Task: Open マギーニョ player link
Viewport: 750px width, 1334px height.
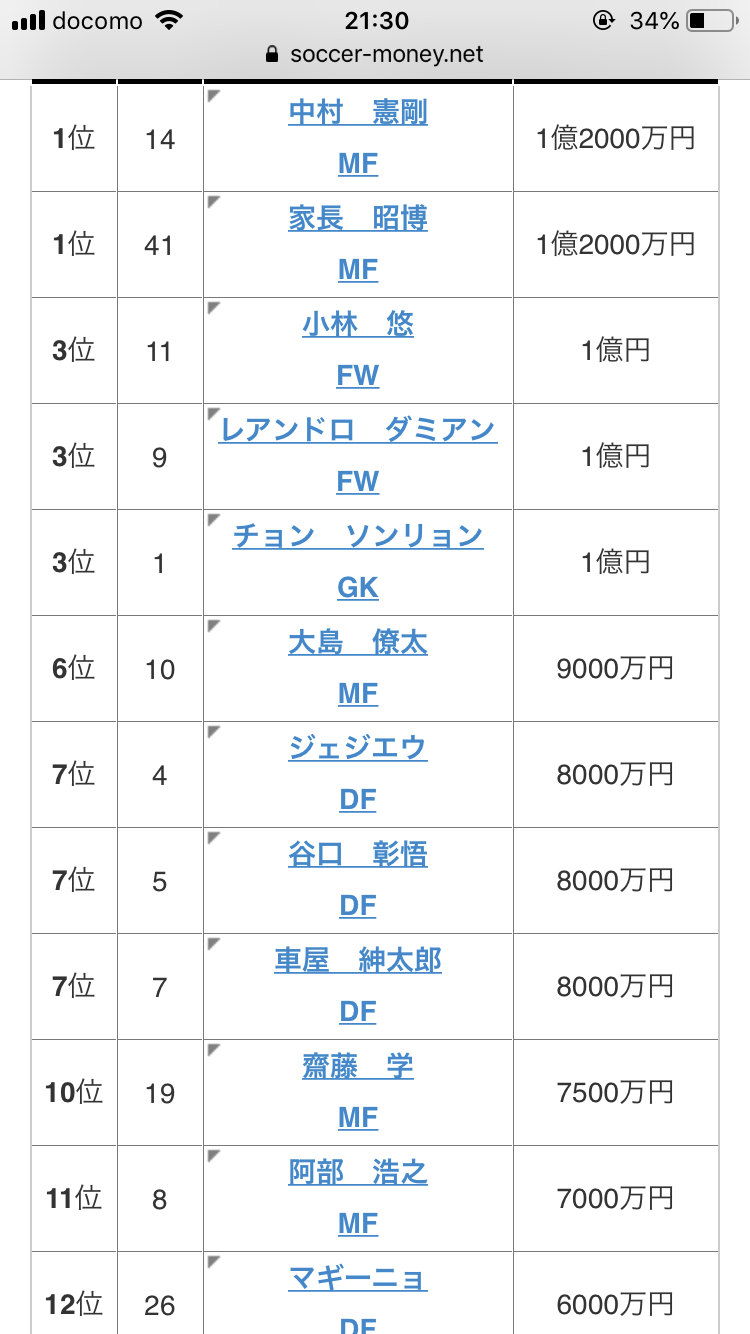Action: pos(358,1279)
